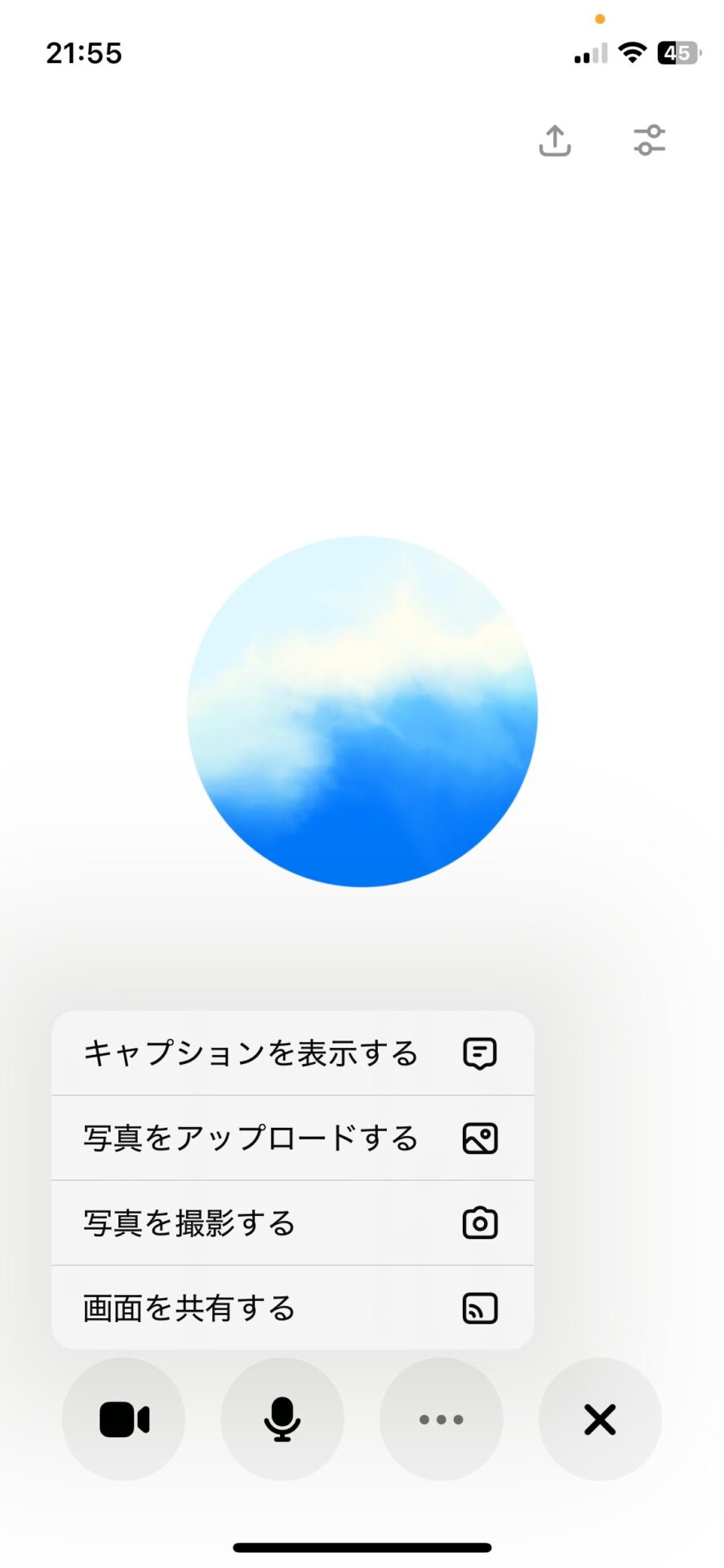Select 写真を撮影する to take a photo
Screen dimensions: 724x1568
tap(292, 1223)
